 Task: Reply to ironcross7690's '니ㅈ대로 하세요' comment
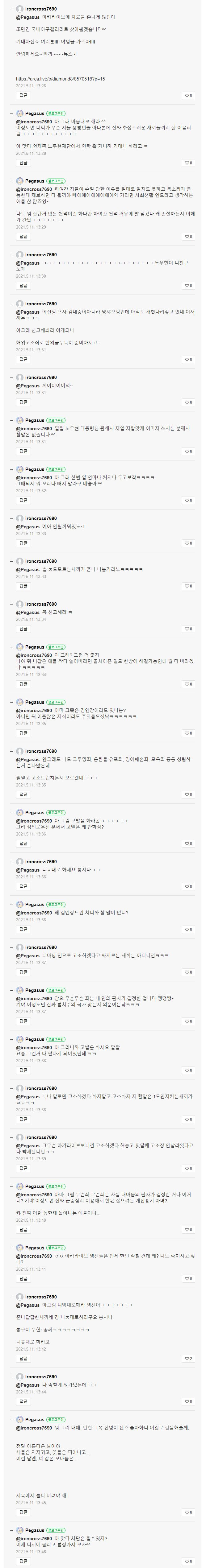[x=24, y=886]
